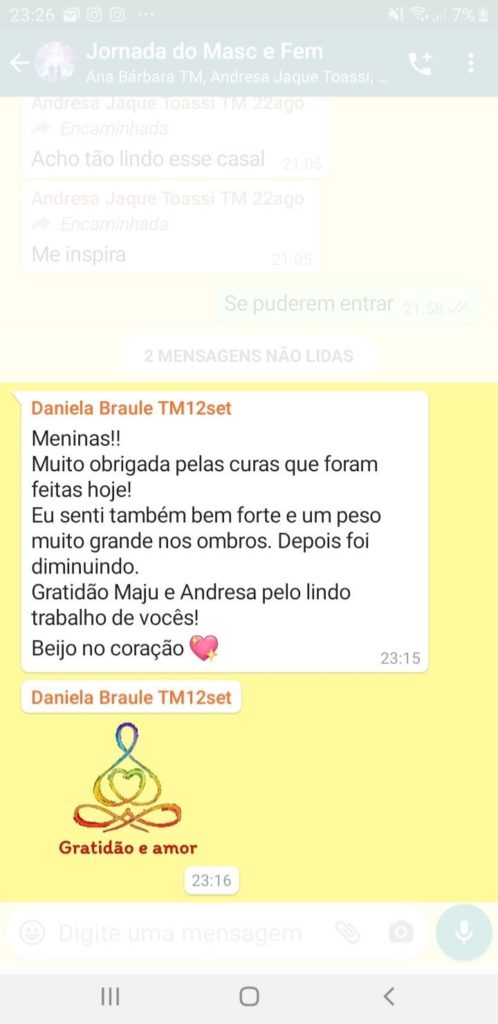Viewport: 498px width, 1024px height.
Task: Open the three-dot overflow menu
Action: [x=471, y=63]
